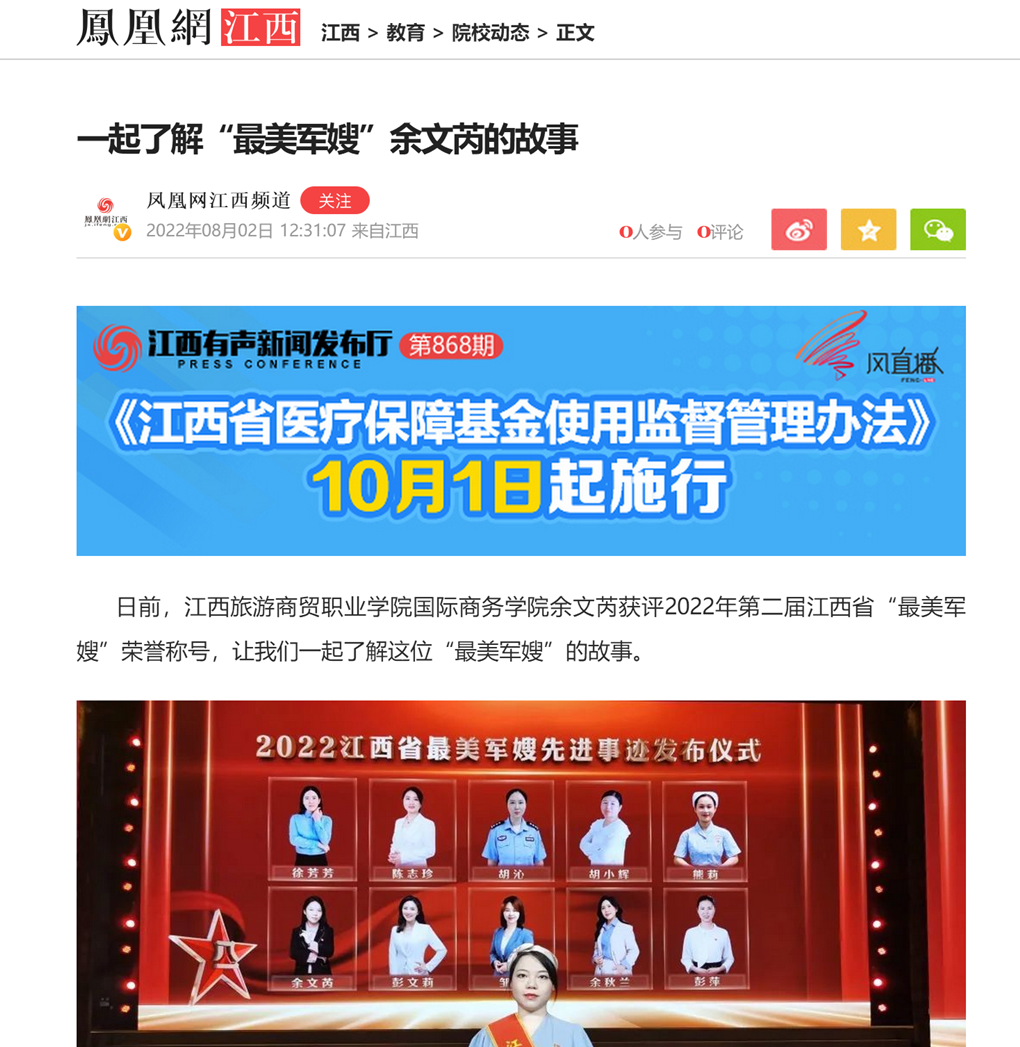The image size is (1020, 1047).
Task: Open the 教育 breadcrumb section
Action: tap(405, 33)
